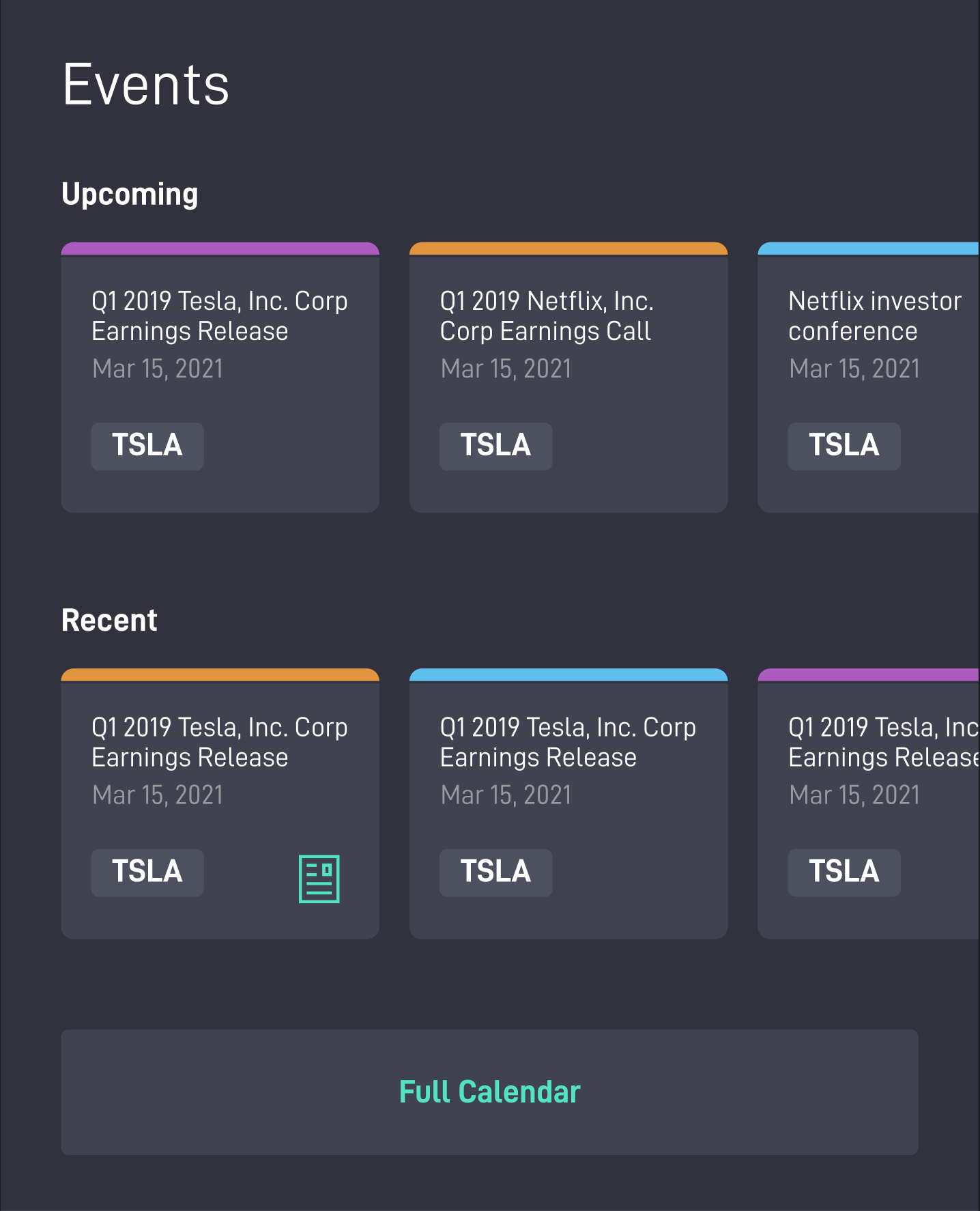Select the TSLA chip on Netflix investor conference card
Image resolution: width=980 pixels, height=1211 pixels.
coord(844,446)
